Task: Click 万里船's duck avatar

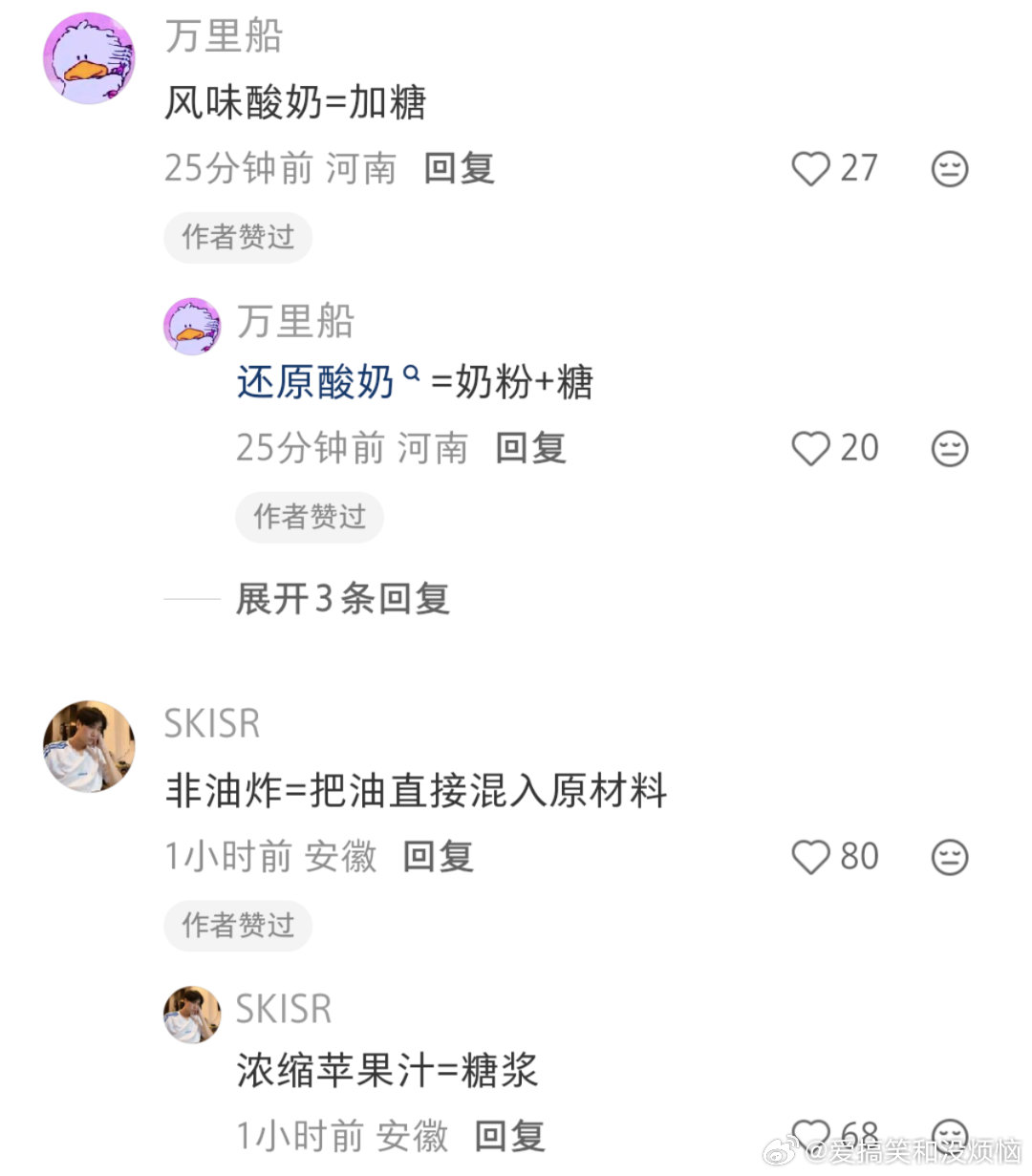Action: click(x=89, y=57)
